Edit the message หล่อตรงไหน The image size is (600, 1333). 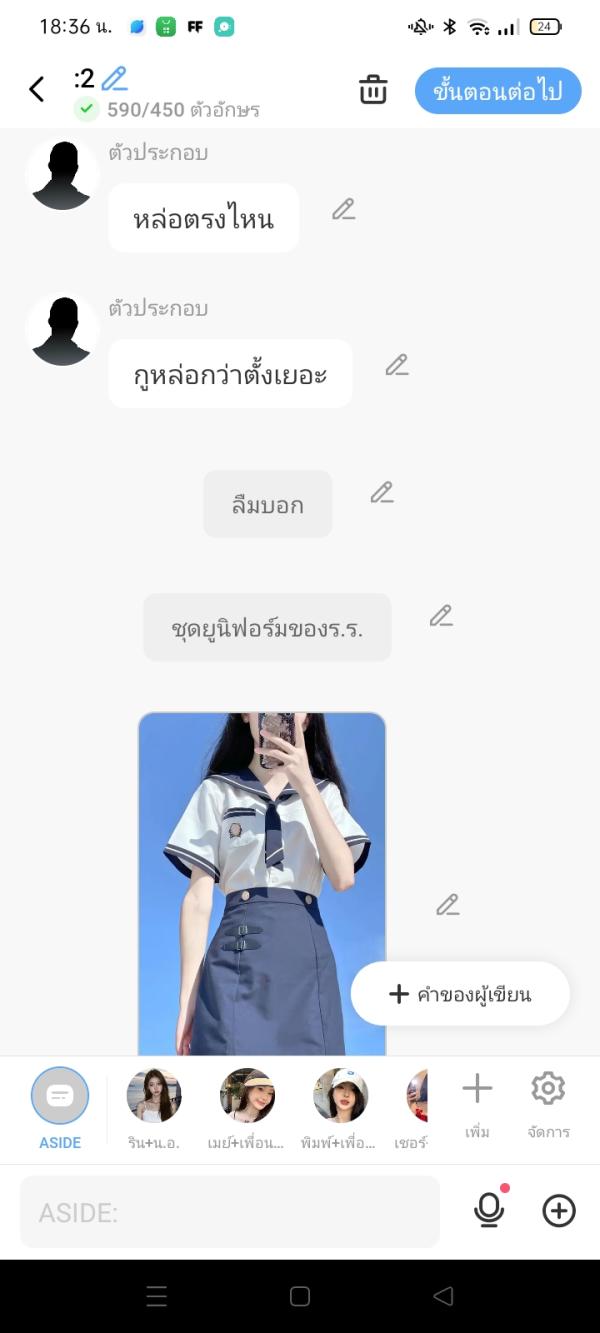(344, 209)
